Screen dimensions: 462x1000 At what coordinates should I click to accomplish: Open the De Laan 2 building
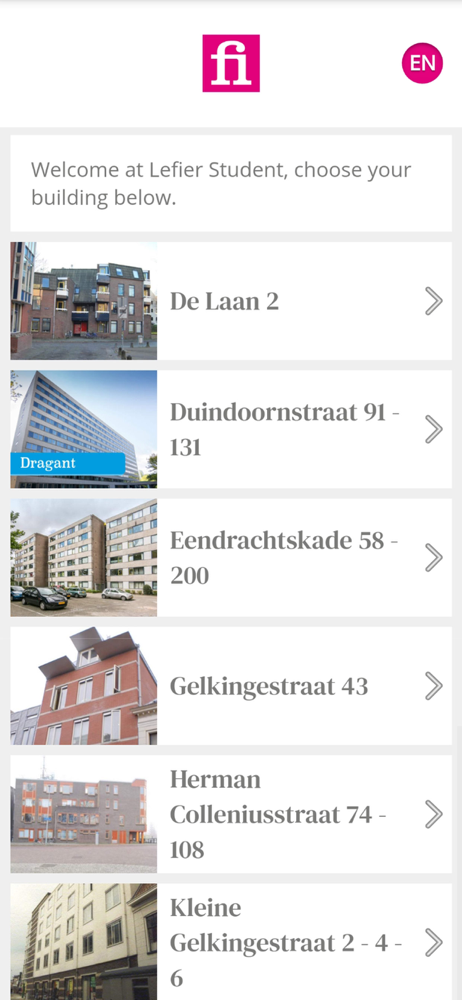[231, 301]
